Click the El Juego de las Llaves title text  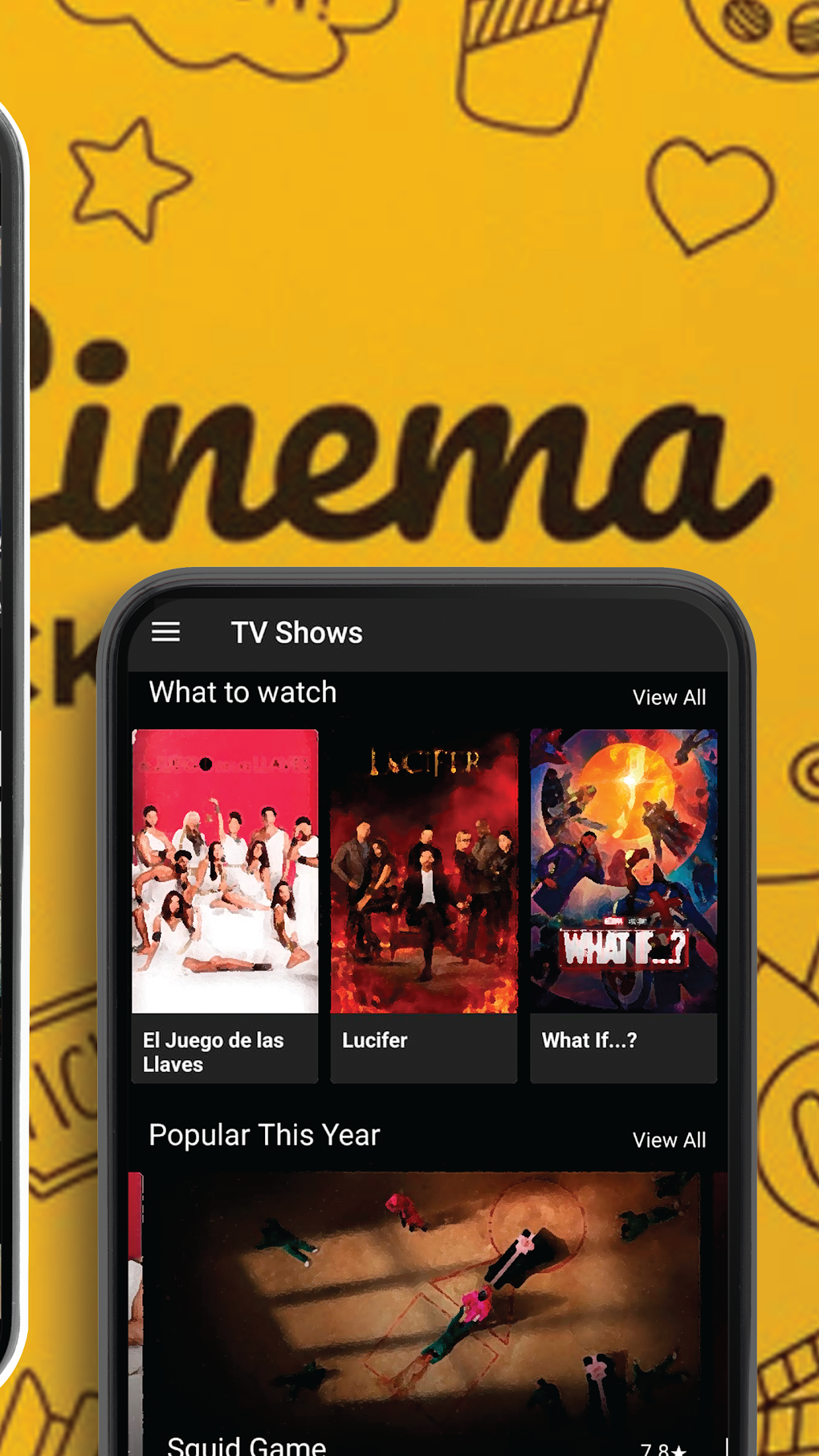pyautogui.click(x=214, y=1052)
